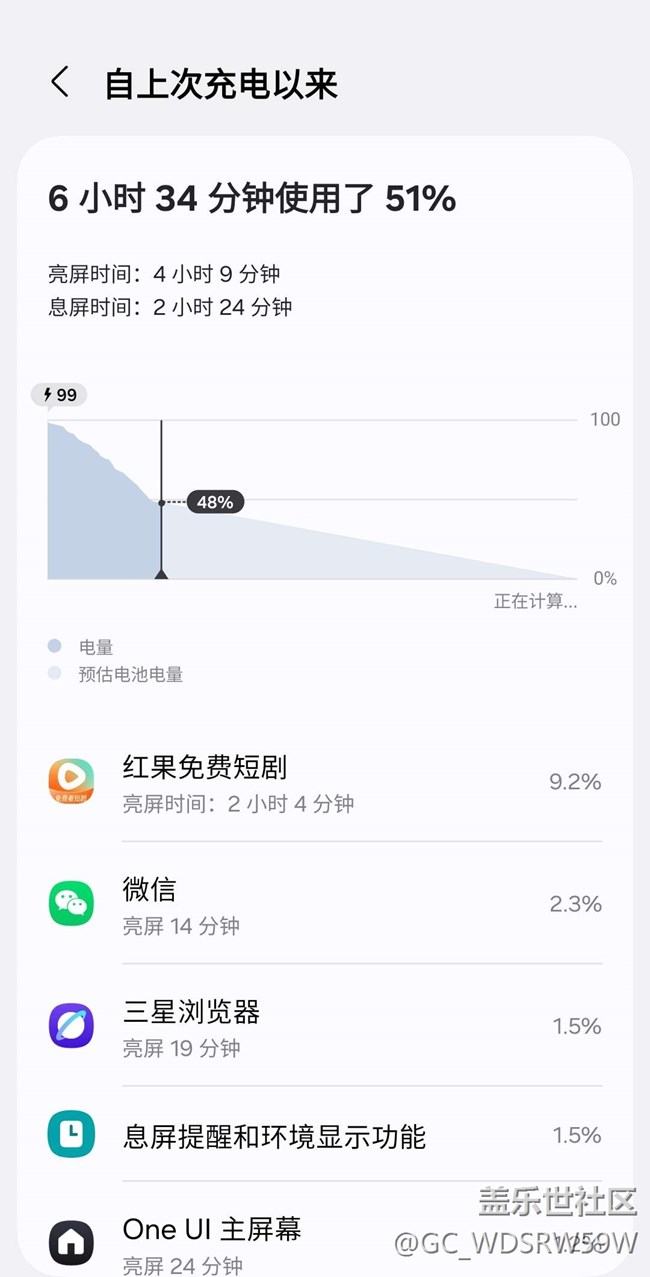View 三星浏览器 battery usage

[x=325, y=1026]
